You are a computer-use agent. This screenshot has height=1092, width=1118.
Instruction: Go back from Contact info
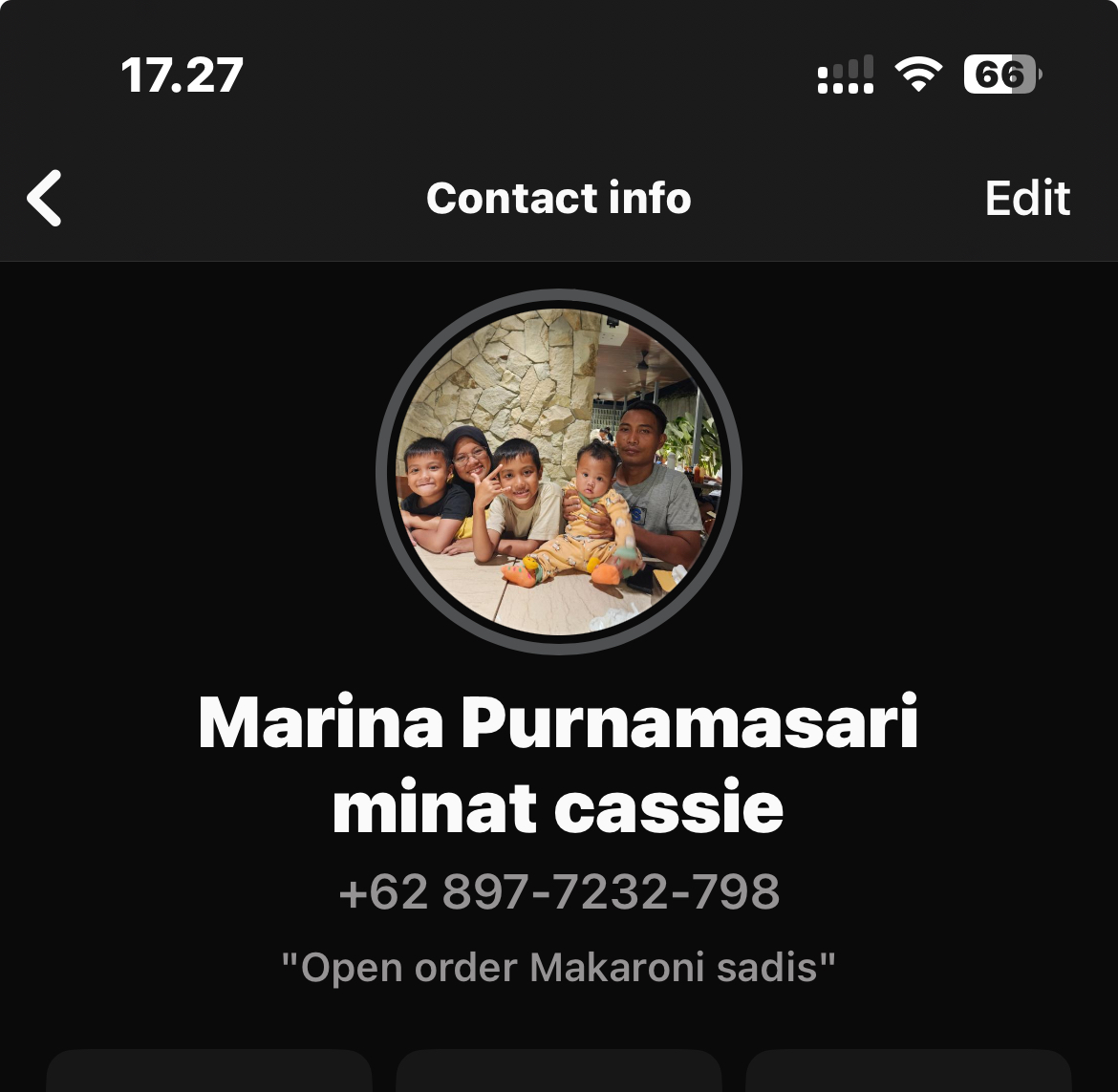click(45, 198)
